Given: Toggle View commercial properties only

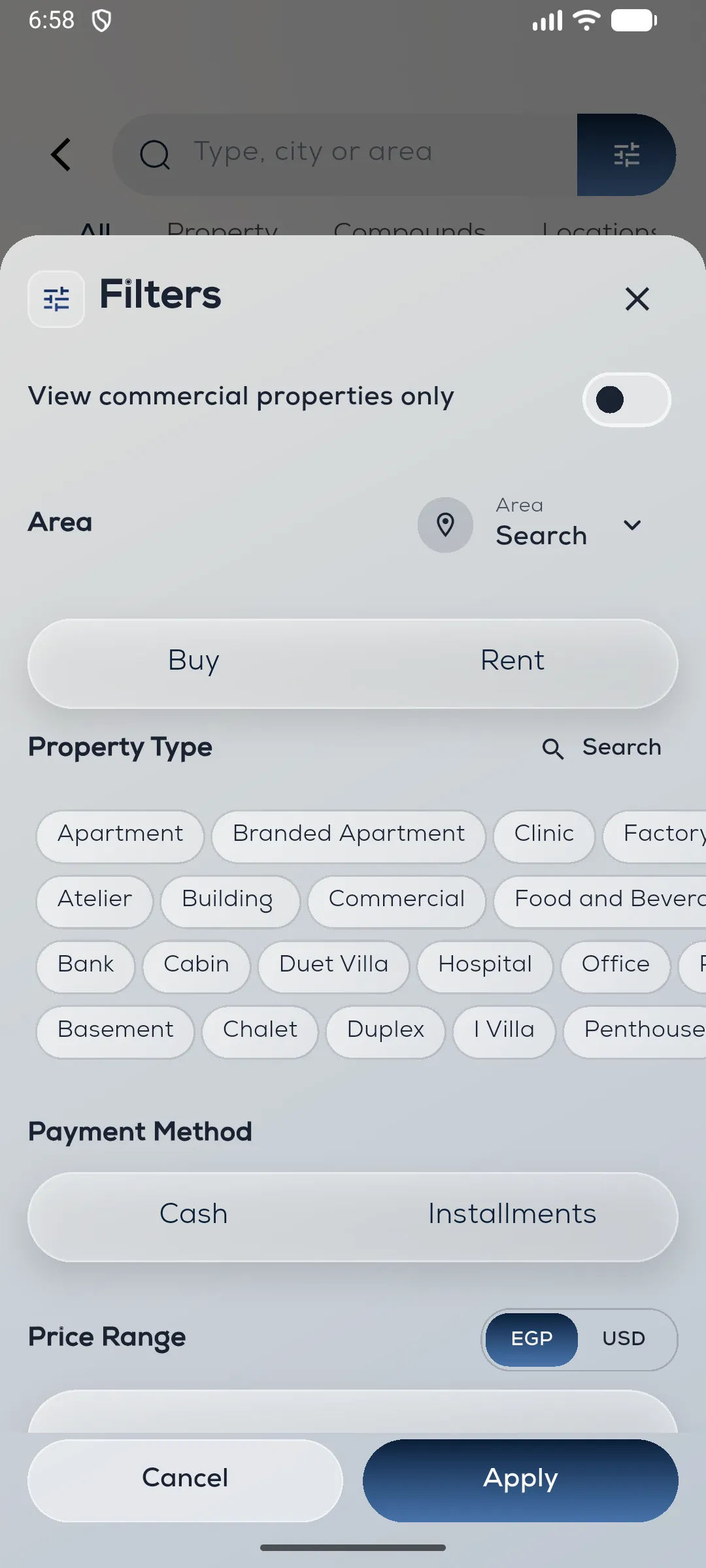Looking at the screenshot, I should pos(626,400).
